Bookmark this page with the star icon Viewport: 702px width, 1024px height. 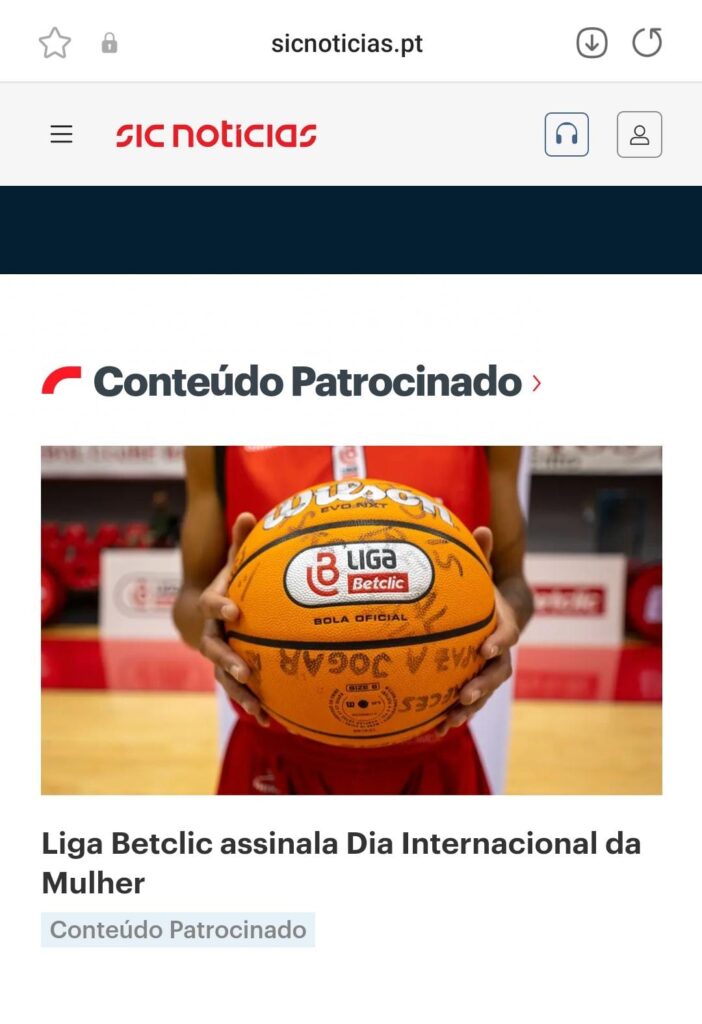(55, 43)
